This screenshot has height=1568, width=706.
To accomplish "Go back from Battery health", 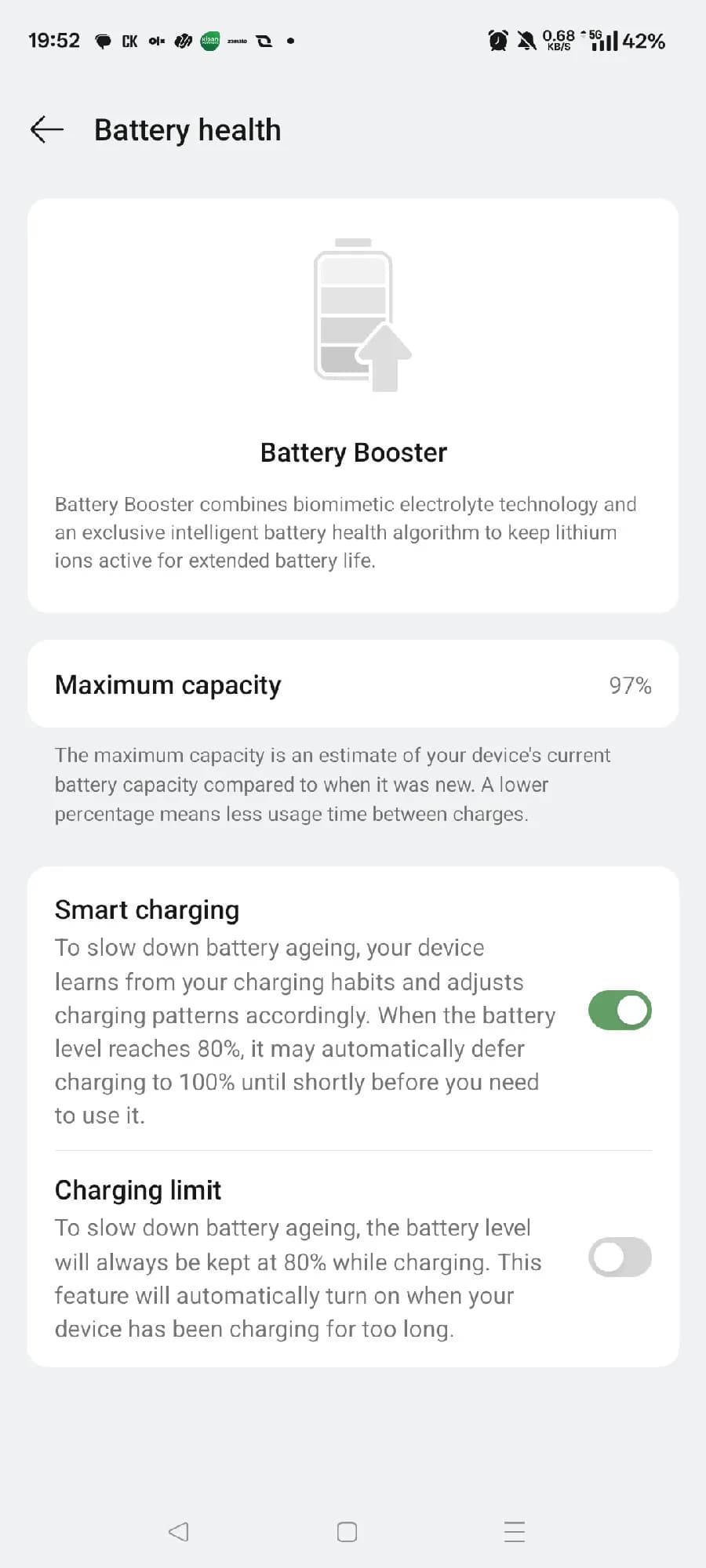I will 46,129.
